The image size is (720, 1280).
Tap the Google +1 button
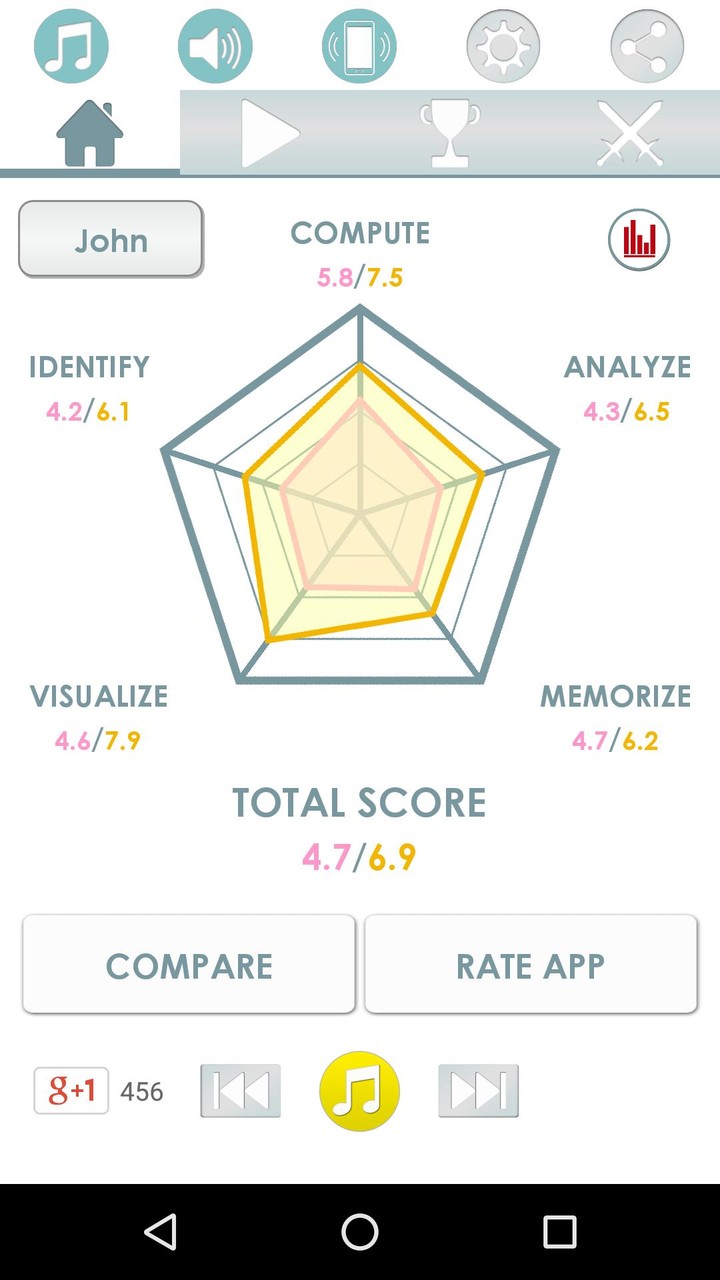(71, 1091)
